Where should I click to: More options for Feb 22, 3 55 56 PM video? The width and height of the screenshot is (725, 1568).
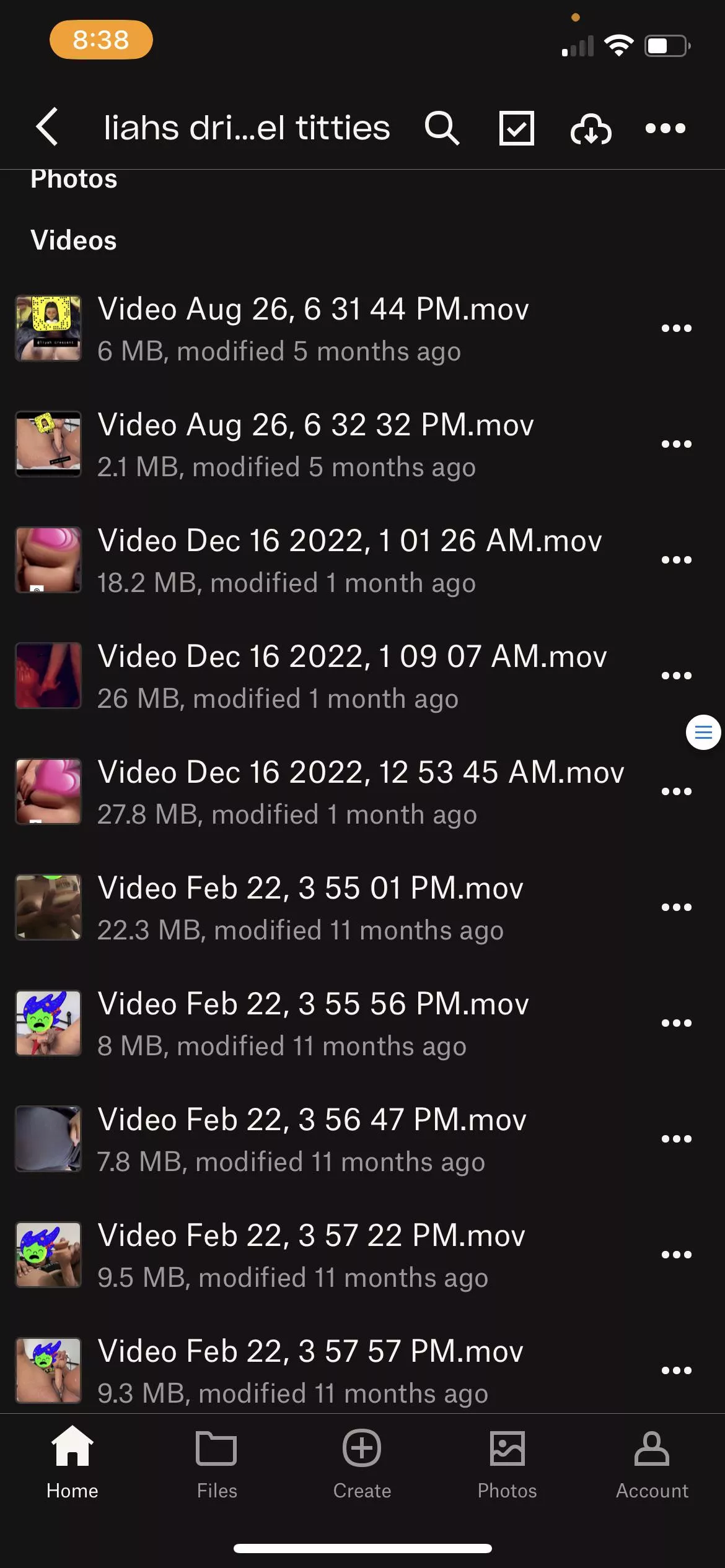click(676, 1023)
